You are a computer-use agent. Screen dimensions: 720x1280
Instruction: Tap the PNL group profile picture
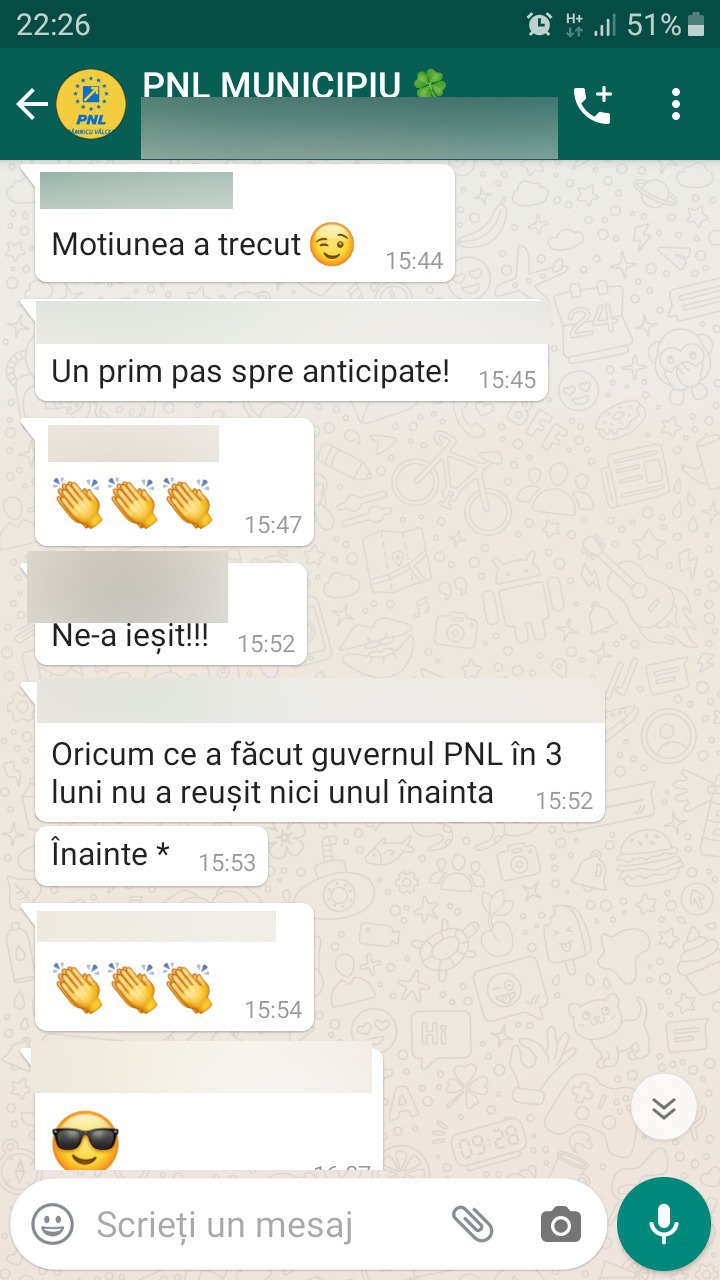pos(91,104)
